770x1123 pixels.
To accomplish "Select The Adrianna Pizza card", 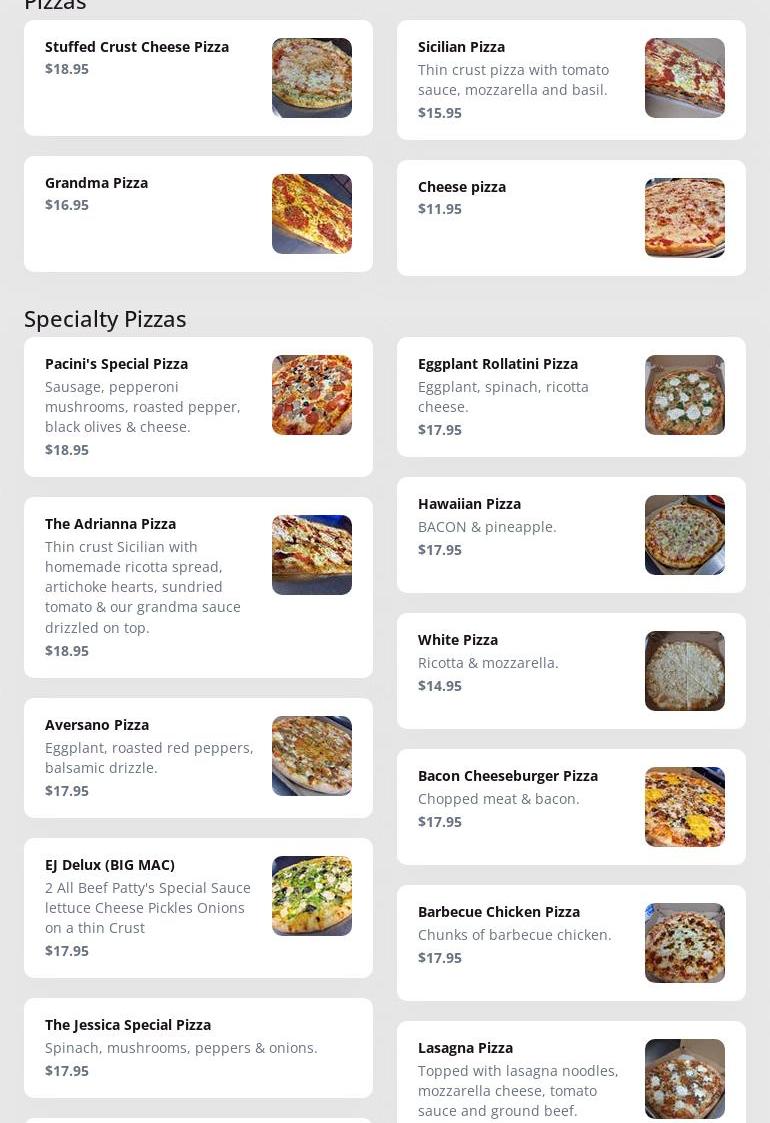I will pos(198,587).
